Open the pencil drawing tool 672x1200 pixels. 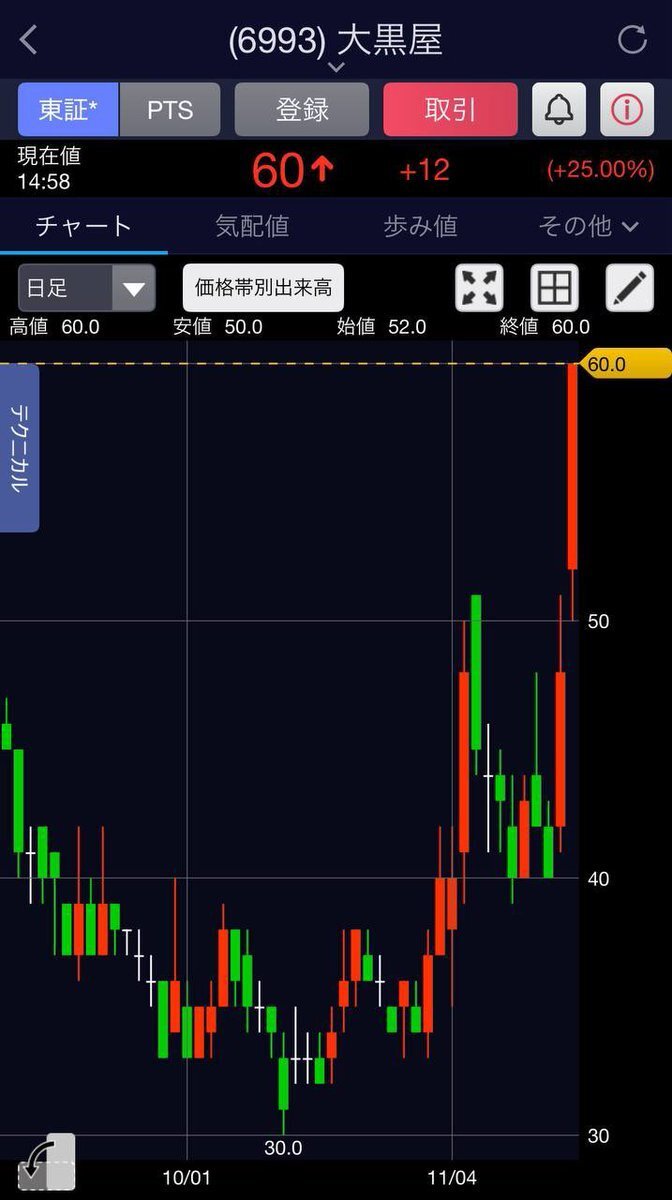click(629, 289)
